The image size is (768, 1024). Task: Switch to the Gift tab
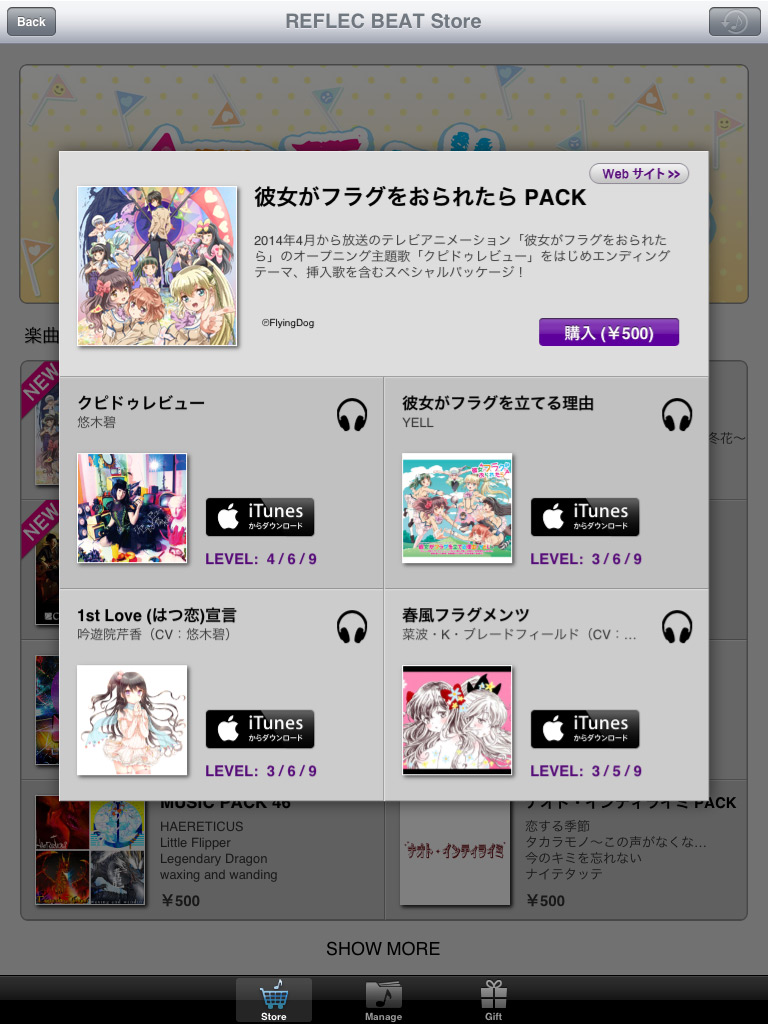point(494,1000)
